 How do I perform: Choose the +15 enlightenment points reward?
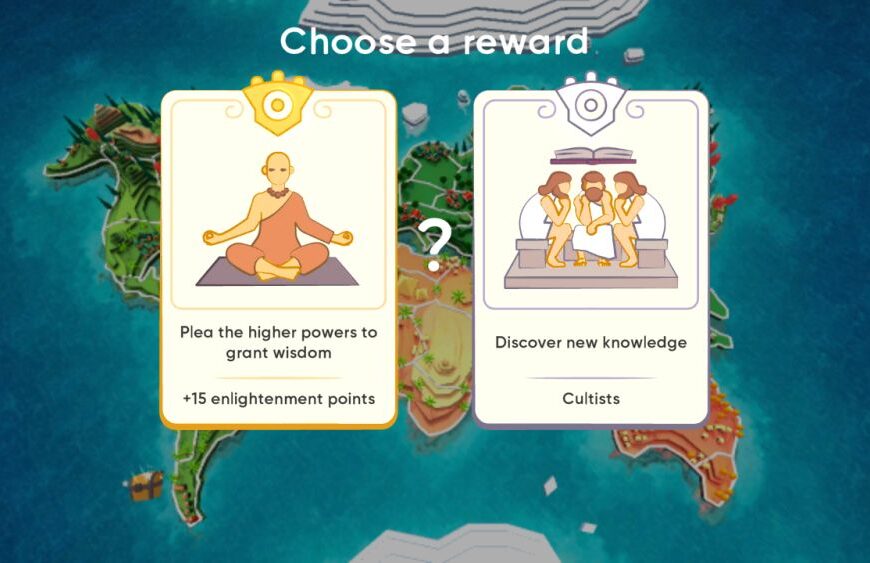tap(278, 260)
